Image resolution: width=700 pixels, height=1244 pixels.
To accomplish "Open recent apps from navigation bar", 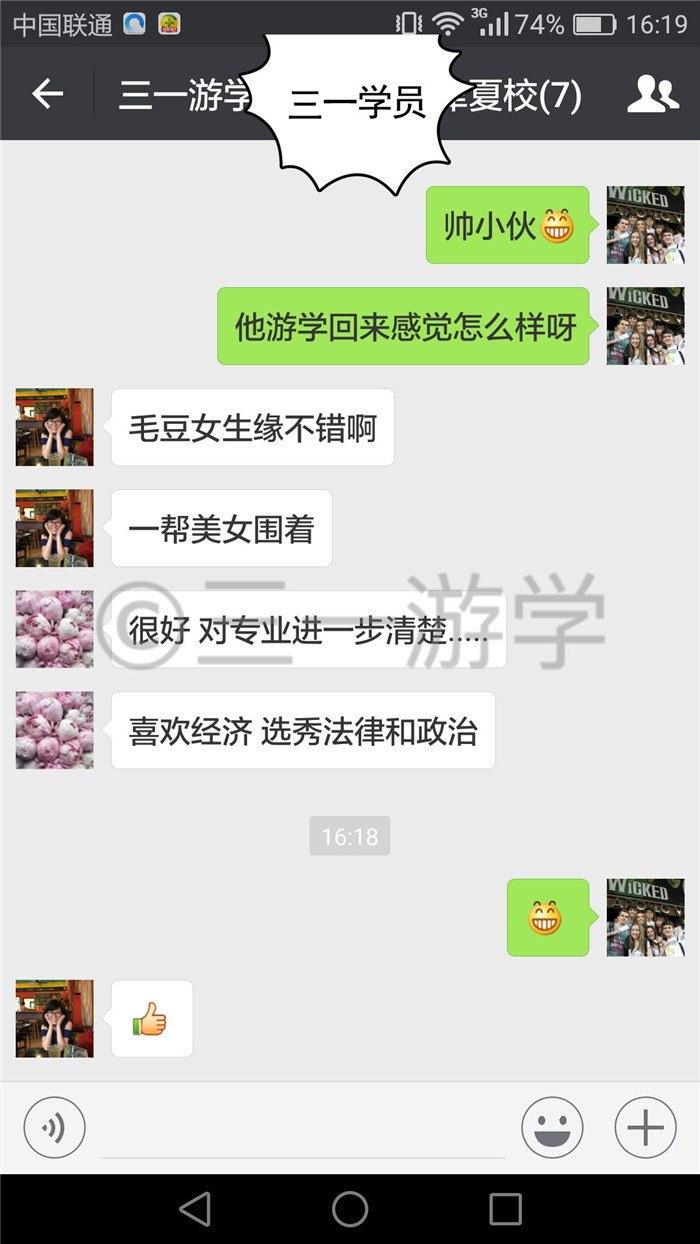I will click(x=505, y=1208).
